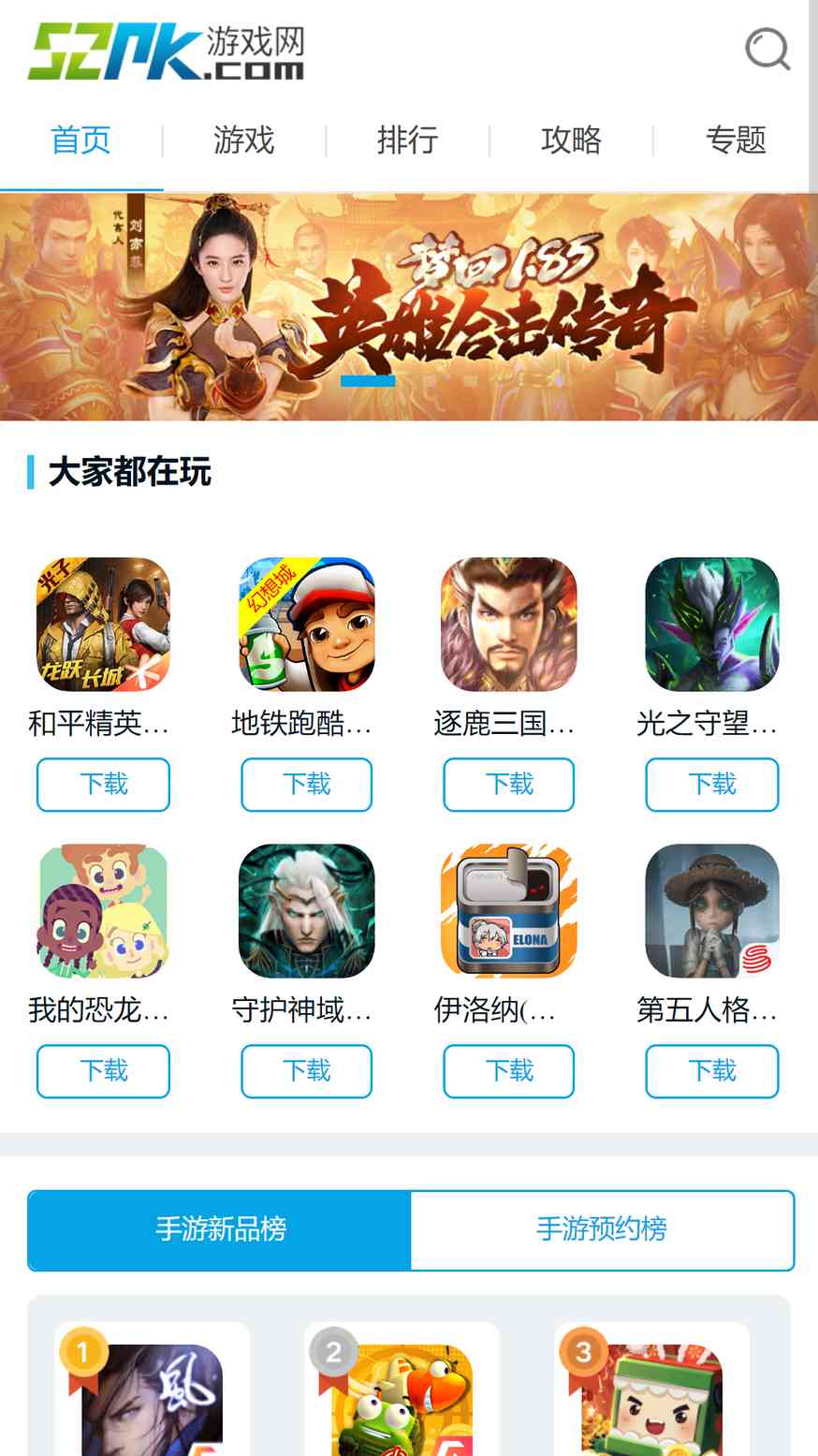Open the number 1 ranked game

153,1390
